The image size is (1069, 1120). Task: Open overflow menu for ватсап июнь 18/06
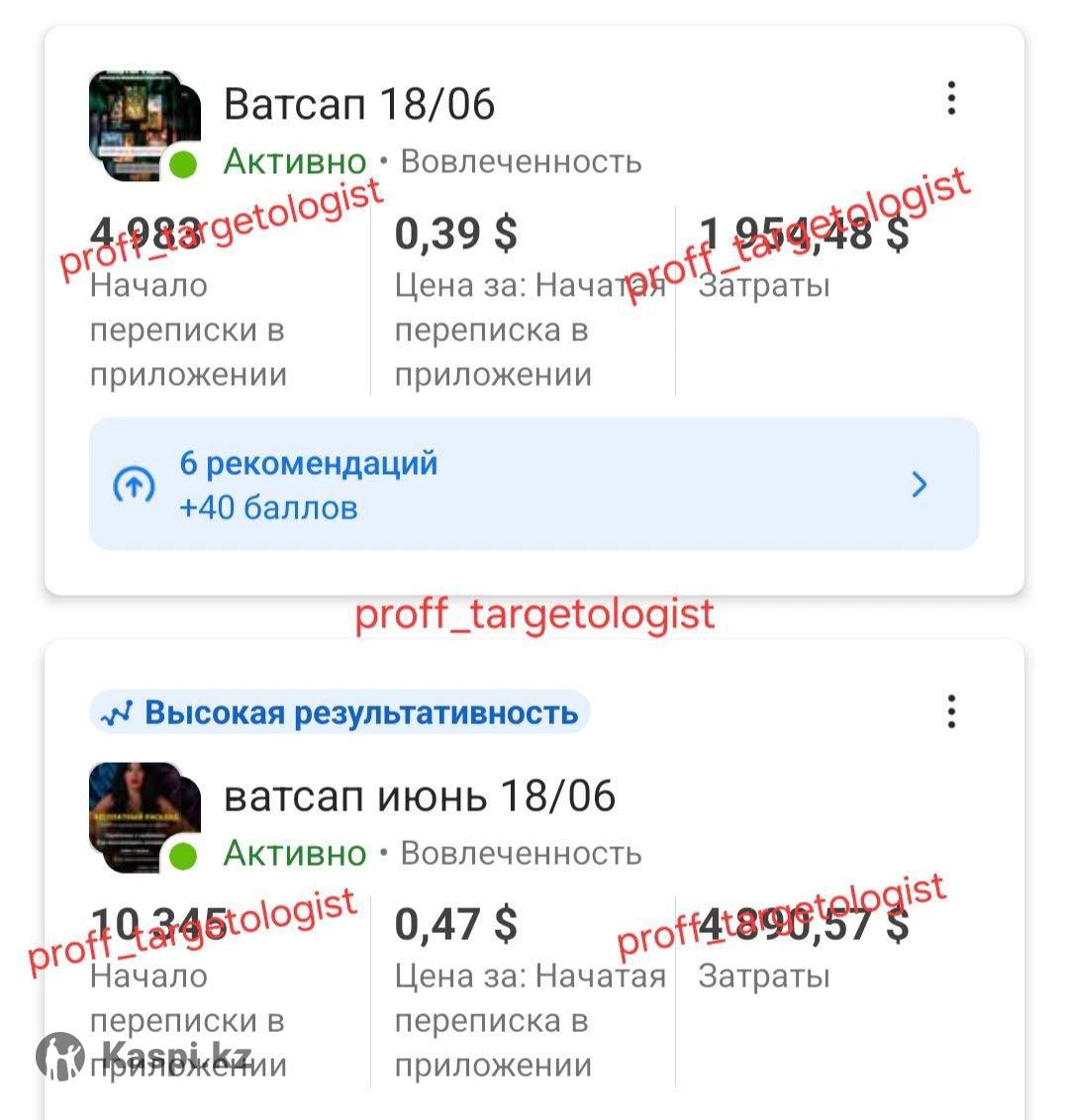[951, 711]
